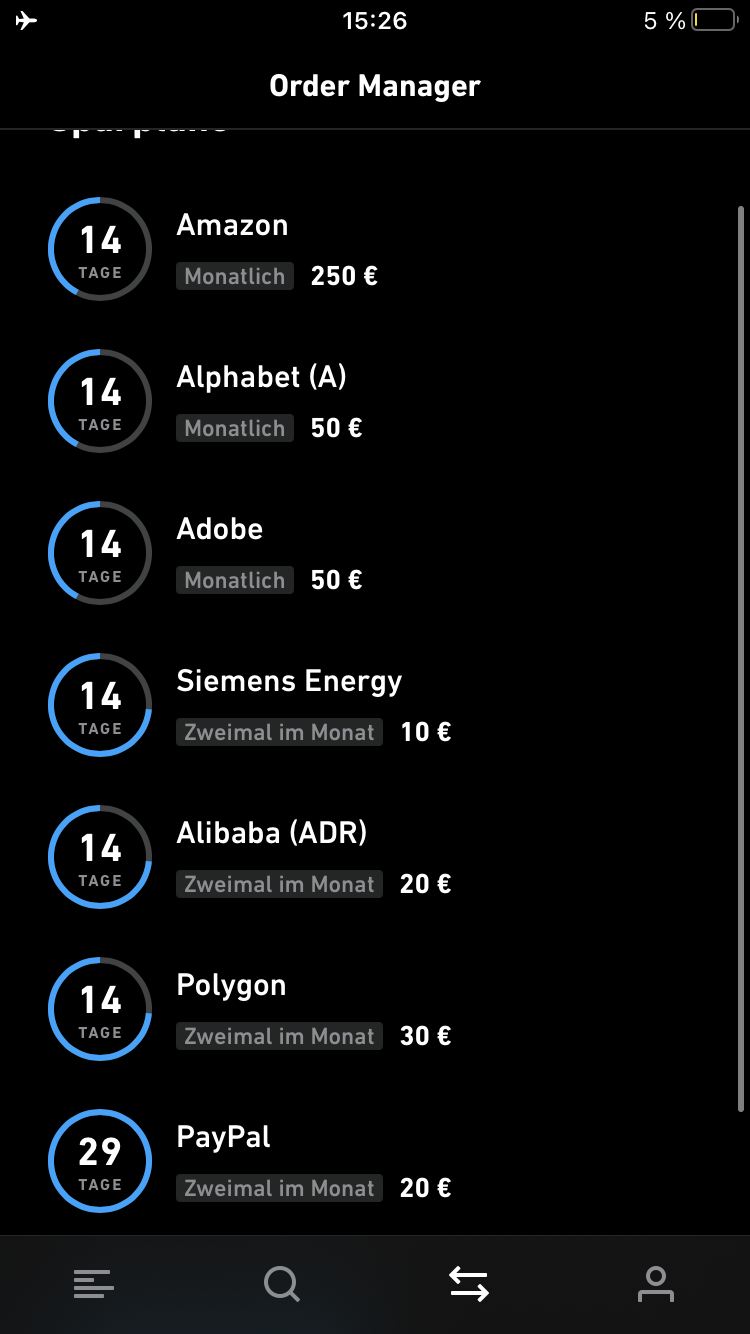Open the Amazon savings plan
Image resolution: width=750 pixels, height=1334 pixels.
coord(375,249)
